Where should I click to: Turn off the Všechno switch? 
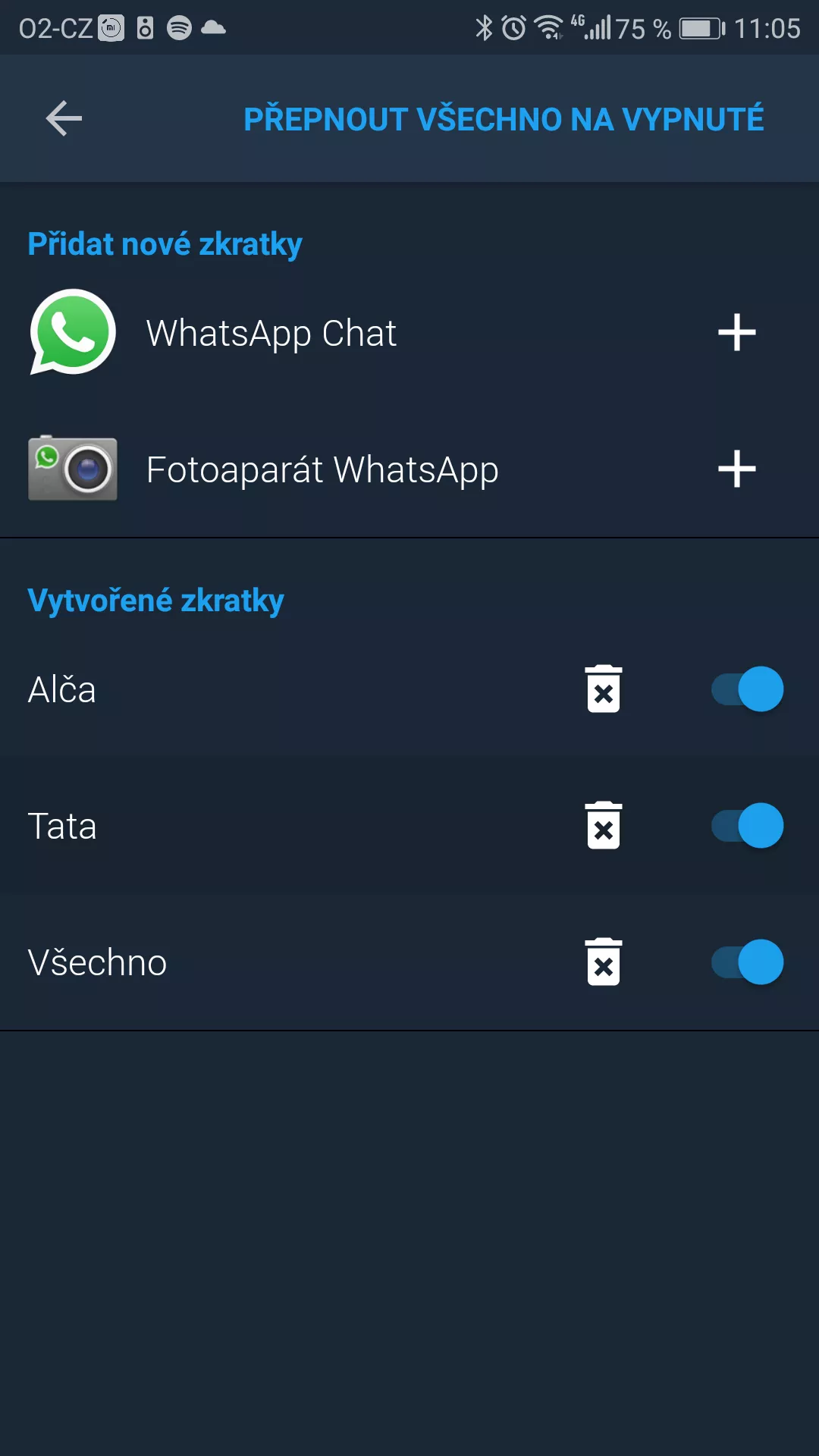pos(748,962)
